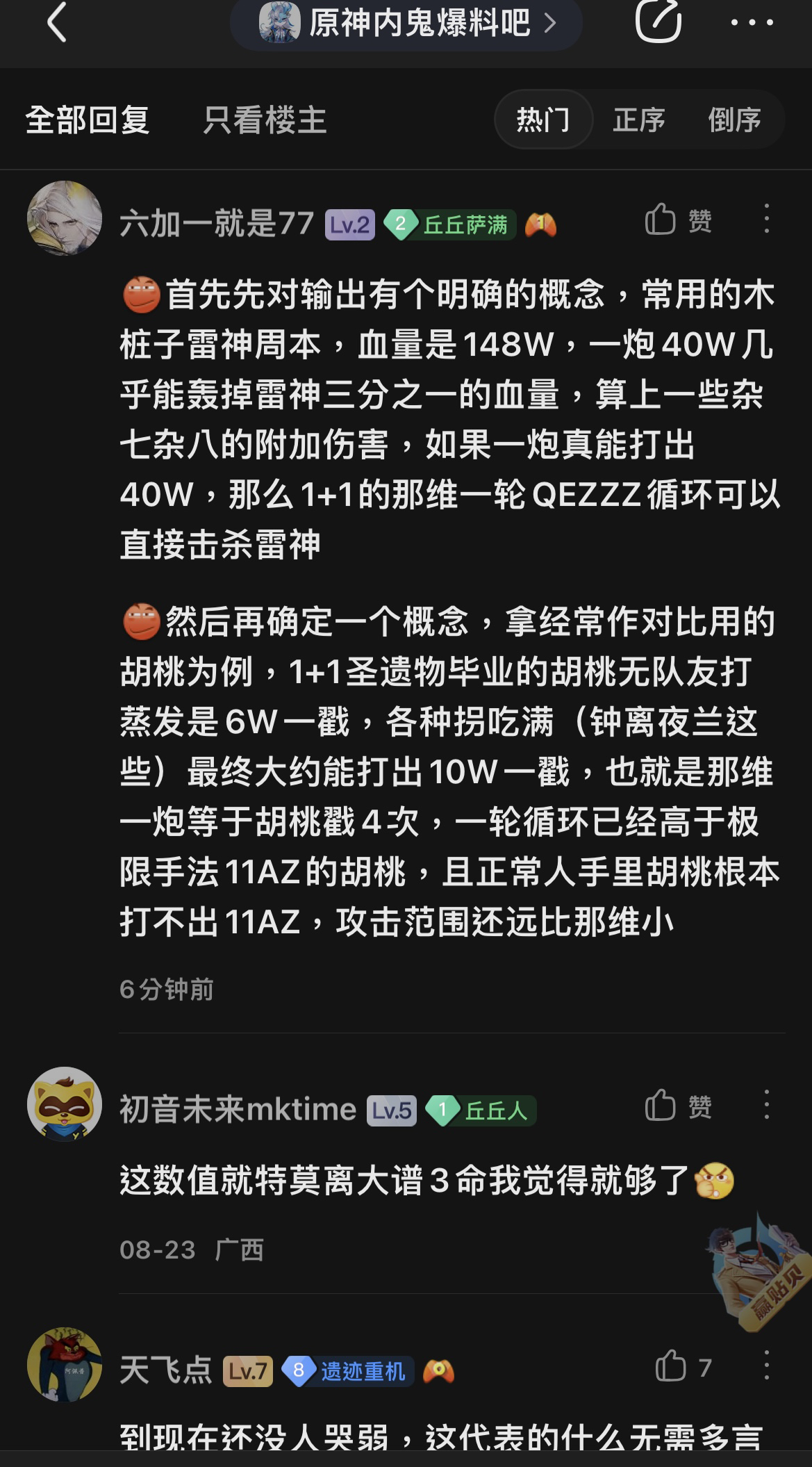The width and height of the screenshot is (812, 1467).
Task: Like 天飞点's reply
Action: (683, 1367)
